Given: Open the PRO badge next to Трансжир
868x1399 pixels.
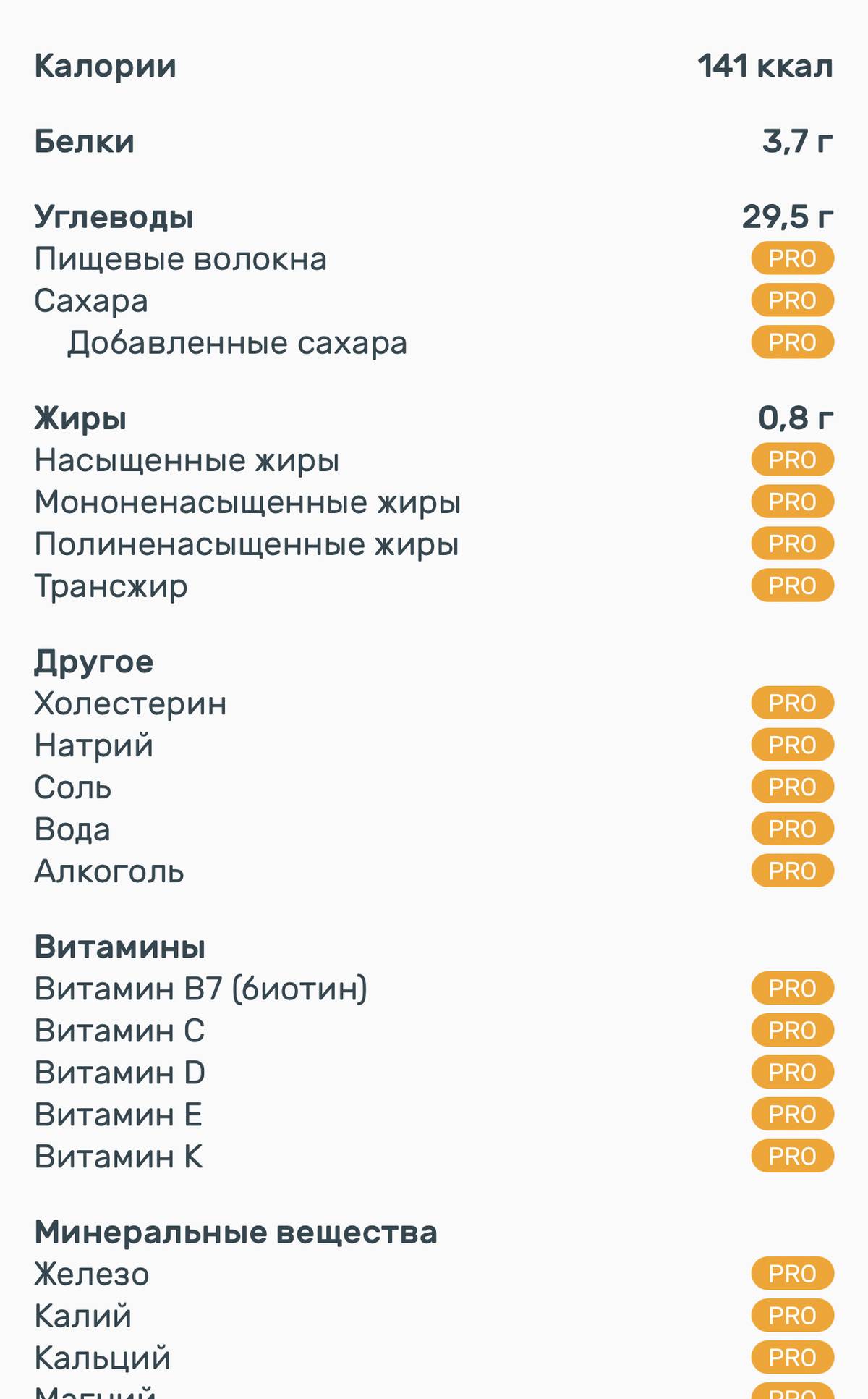Looking at the screenshot, I should tap(792, 586).
